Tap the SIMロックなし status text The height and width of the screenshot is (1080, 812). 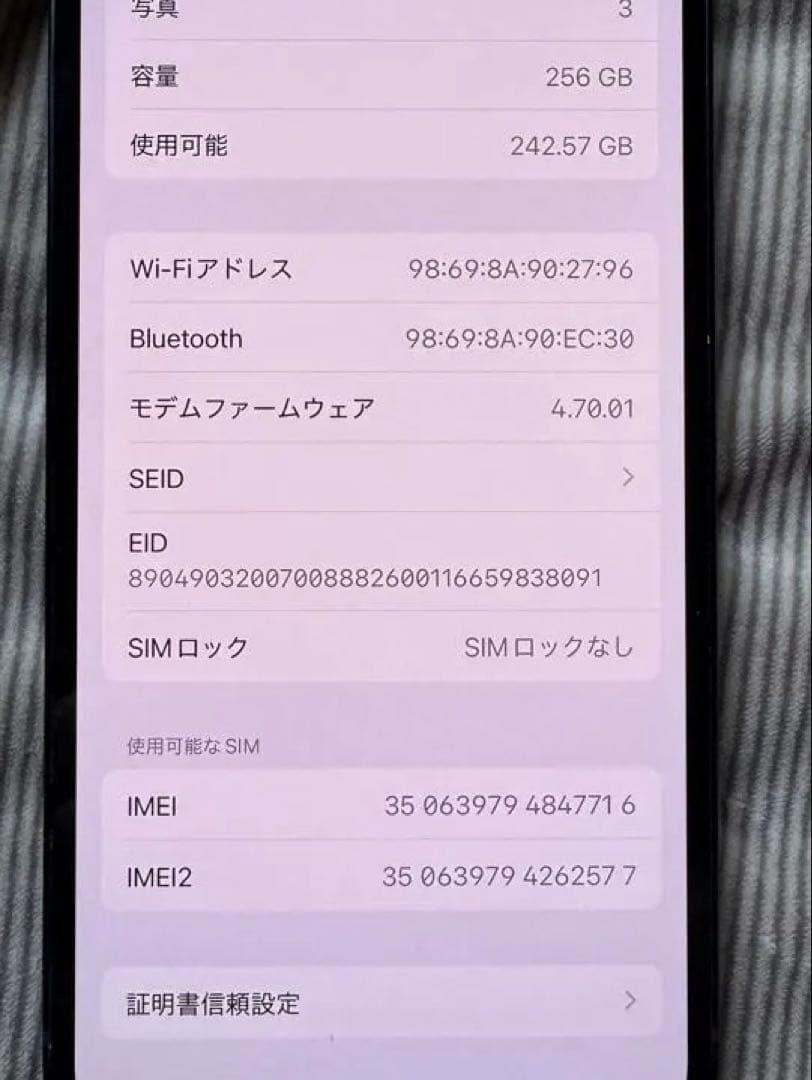click(x=550, y=647)
